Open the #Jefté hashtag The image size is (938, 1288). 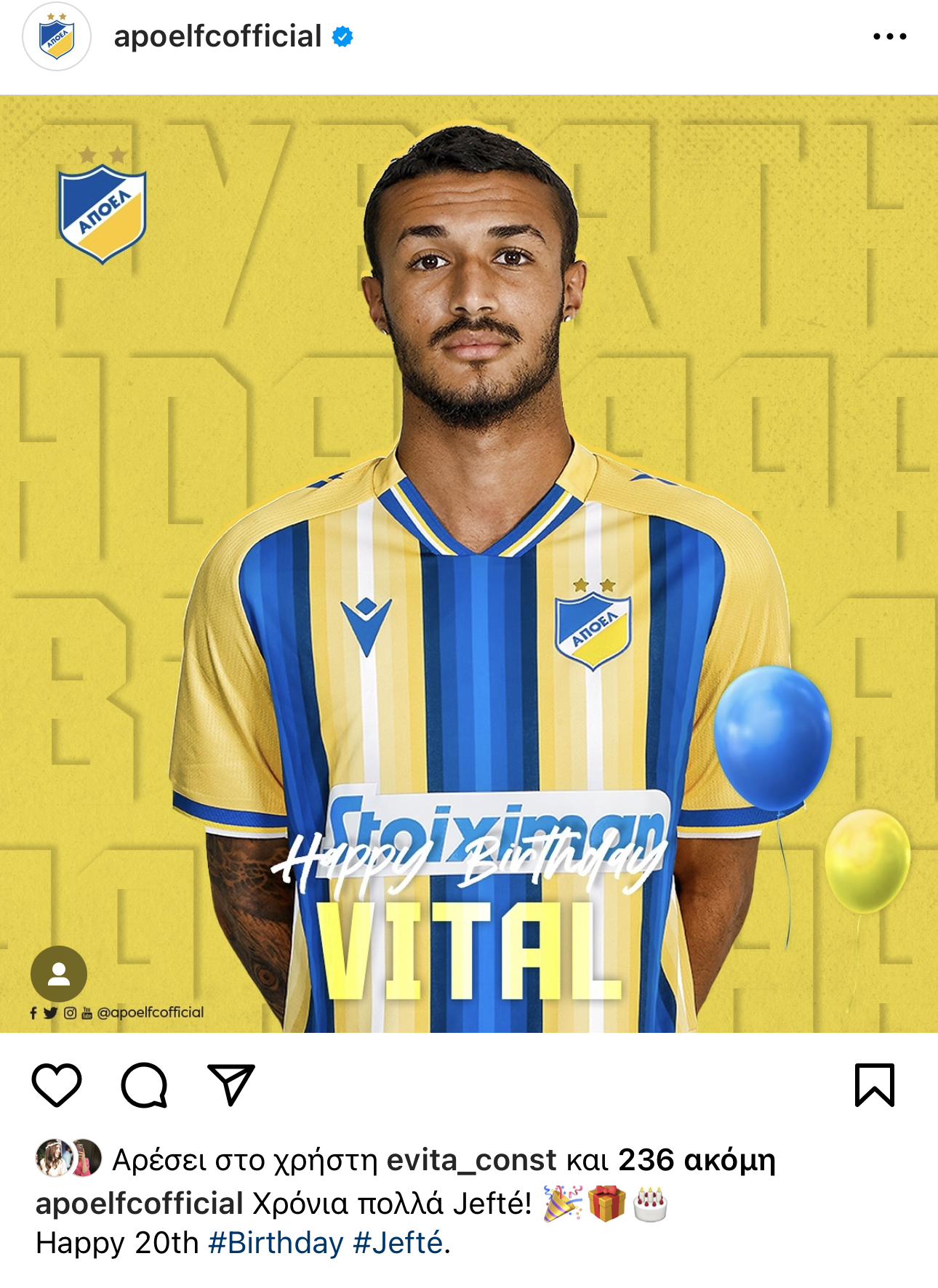398,1244
